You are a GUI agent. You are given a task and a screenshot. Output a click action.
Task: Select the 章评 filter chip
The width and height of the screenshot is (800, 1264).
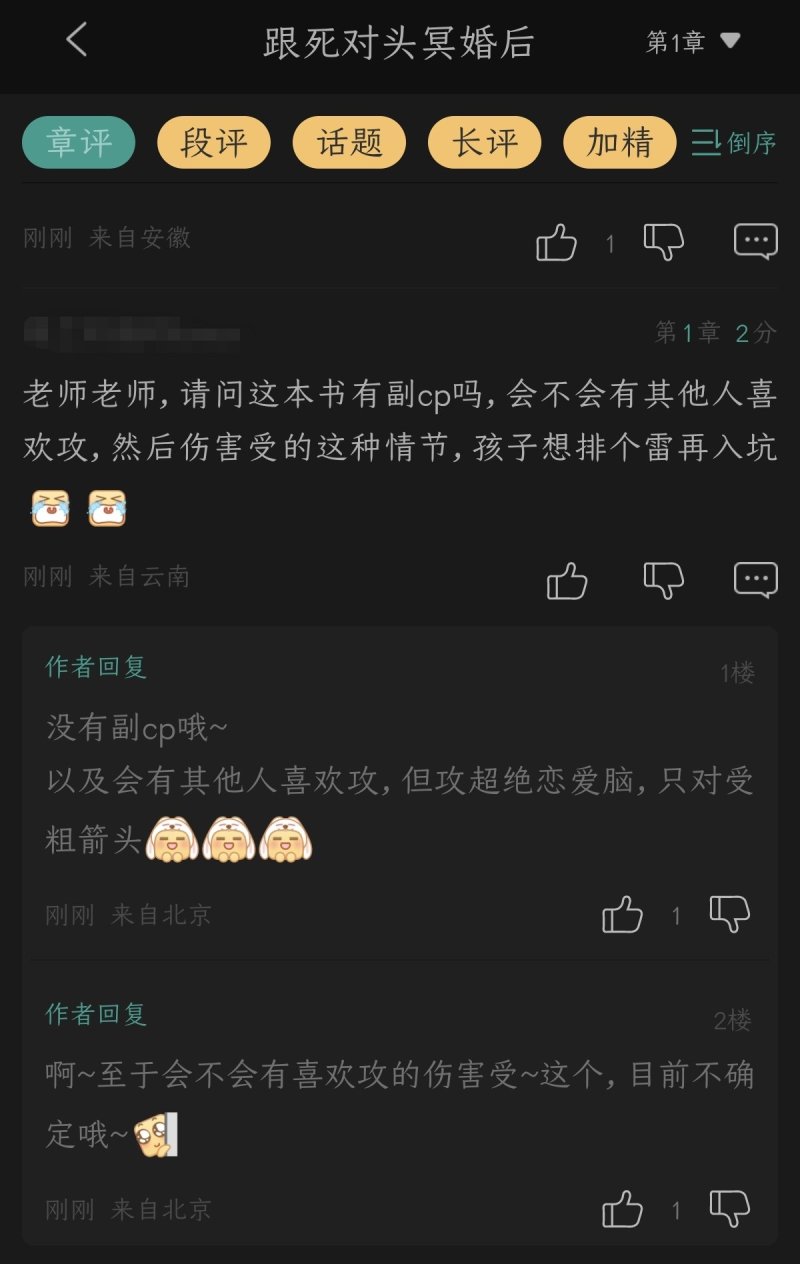point(78,142)
